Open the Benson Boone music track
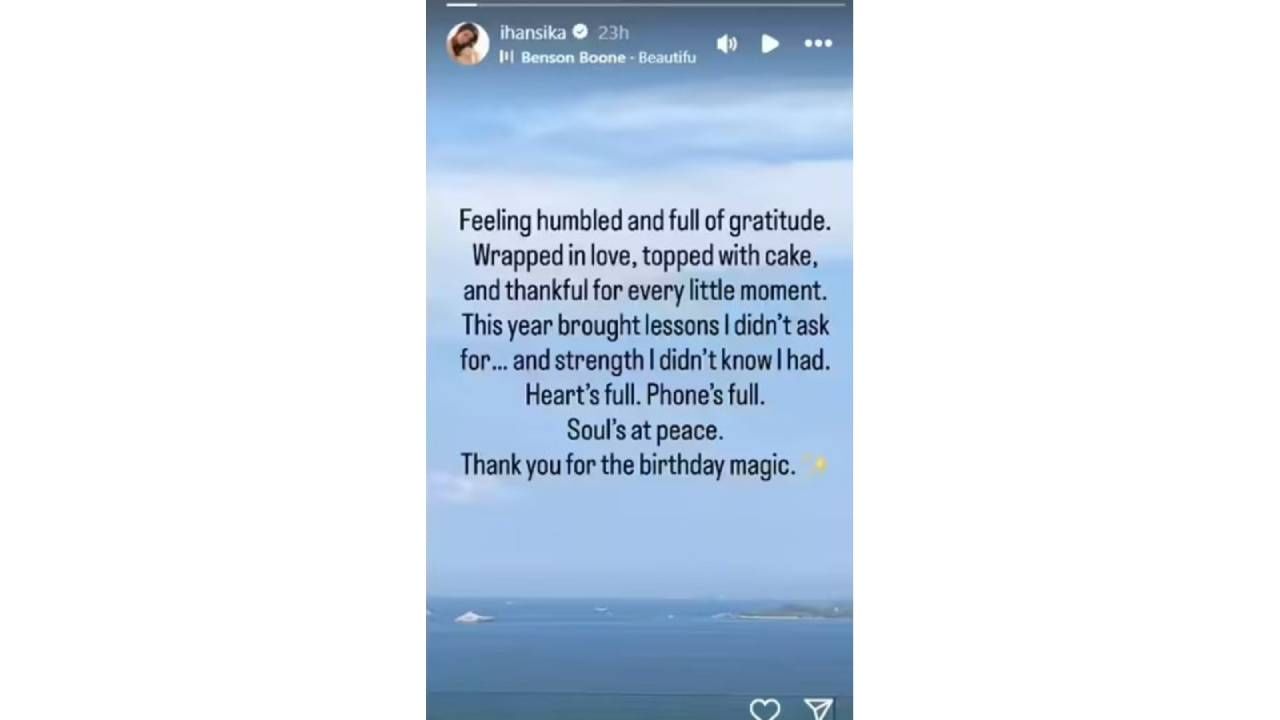1280x720 pixels. 597,57
